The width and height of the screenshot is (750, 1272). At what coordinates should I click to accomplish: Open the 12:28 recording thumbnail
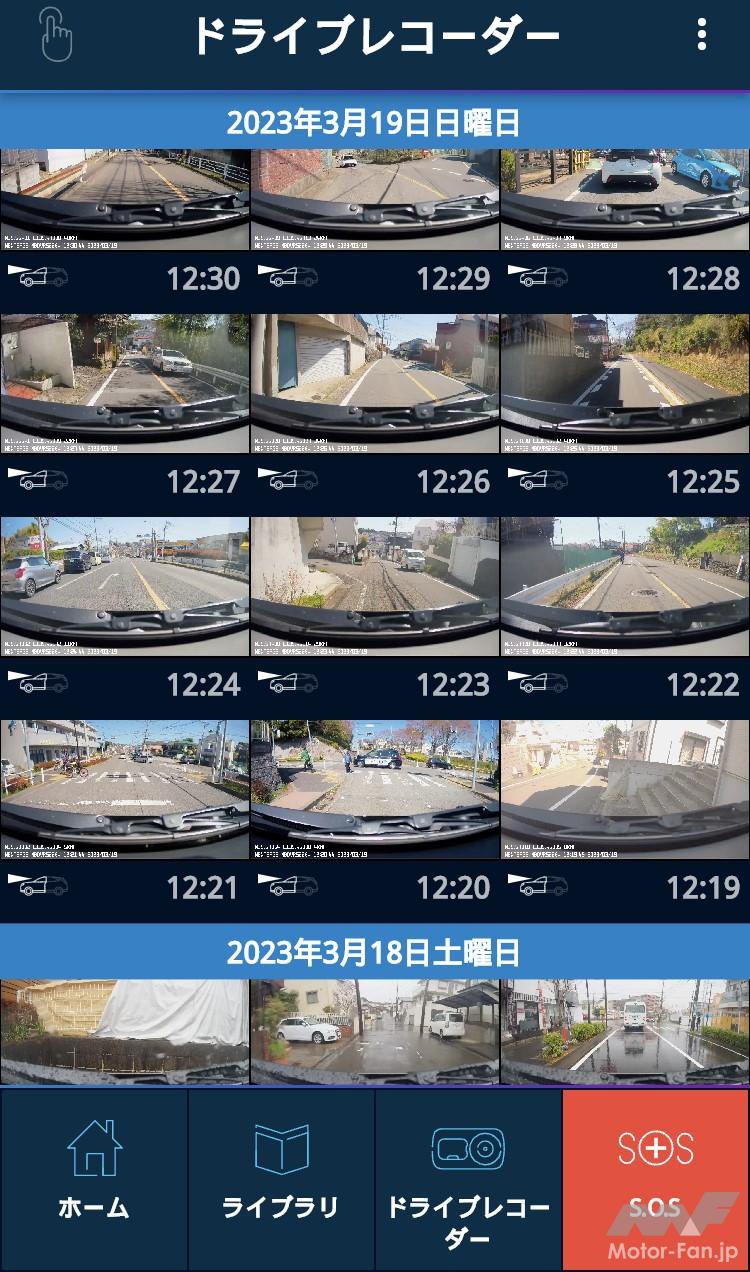[625, 200]
